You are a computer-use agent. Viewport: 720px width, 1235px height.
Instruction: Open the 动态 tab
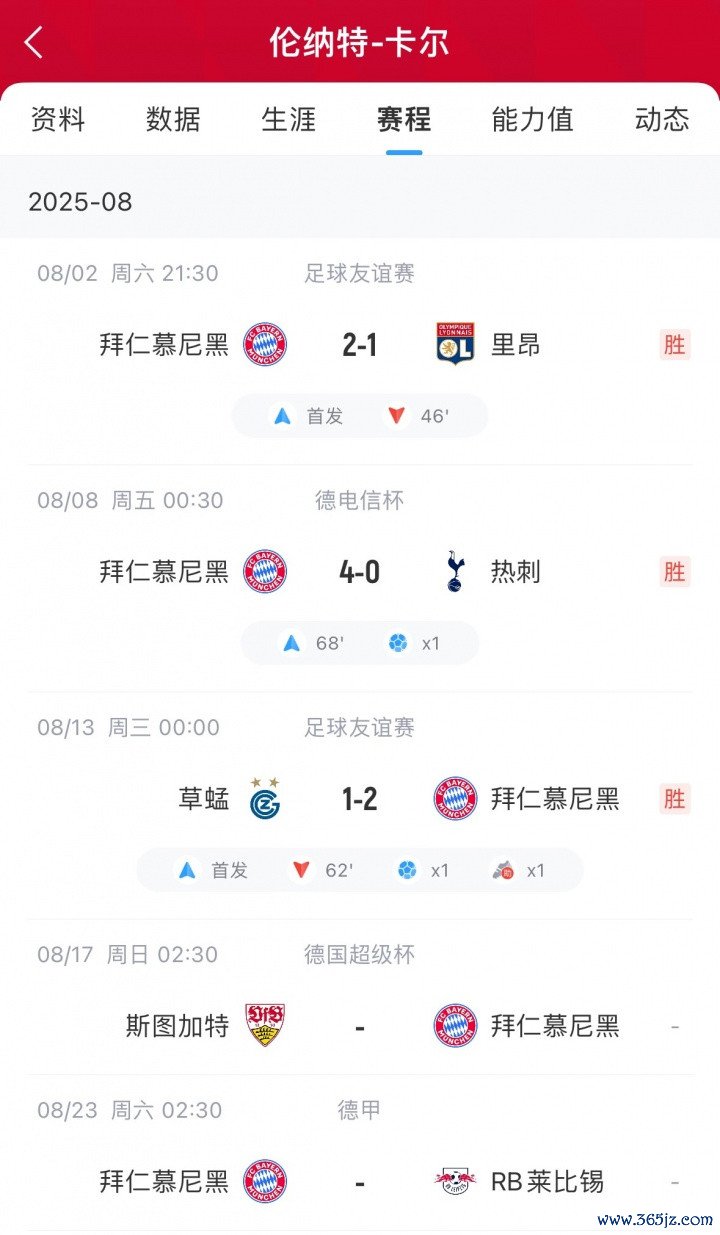[x=661, y=119]
